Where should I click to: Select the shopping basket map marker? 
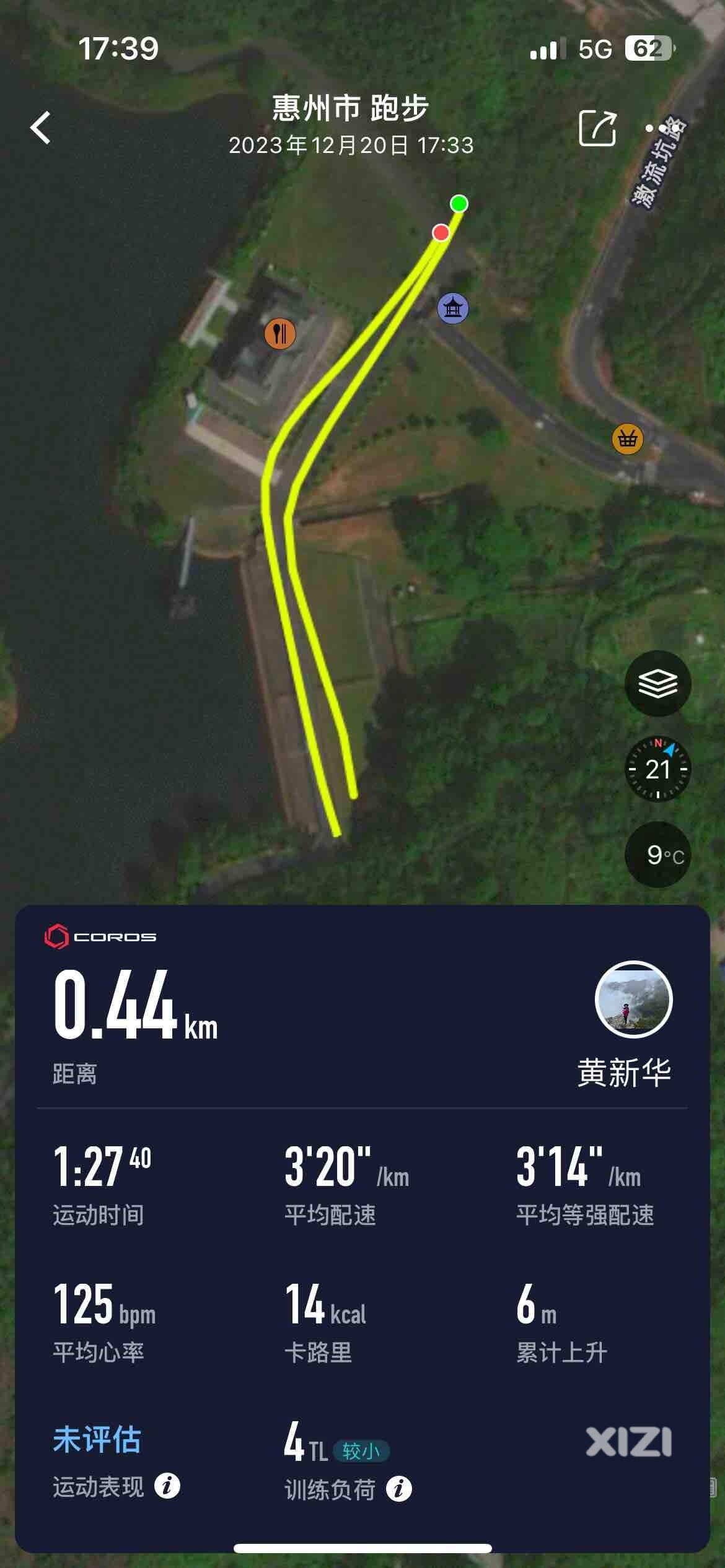click(627, 439)
